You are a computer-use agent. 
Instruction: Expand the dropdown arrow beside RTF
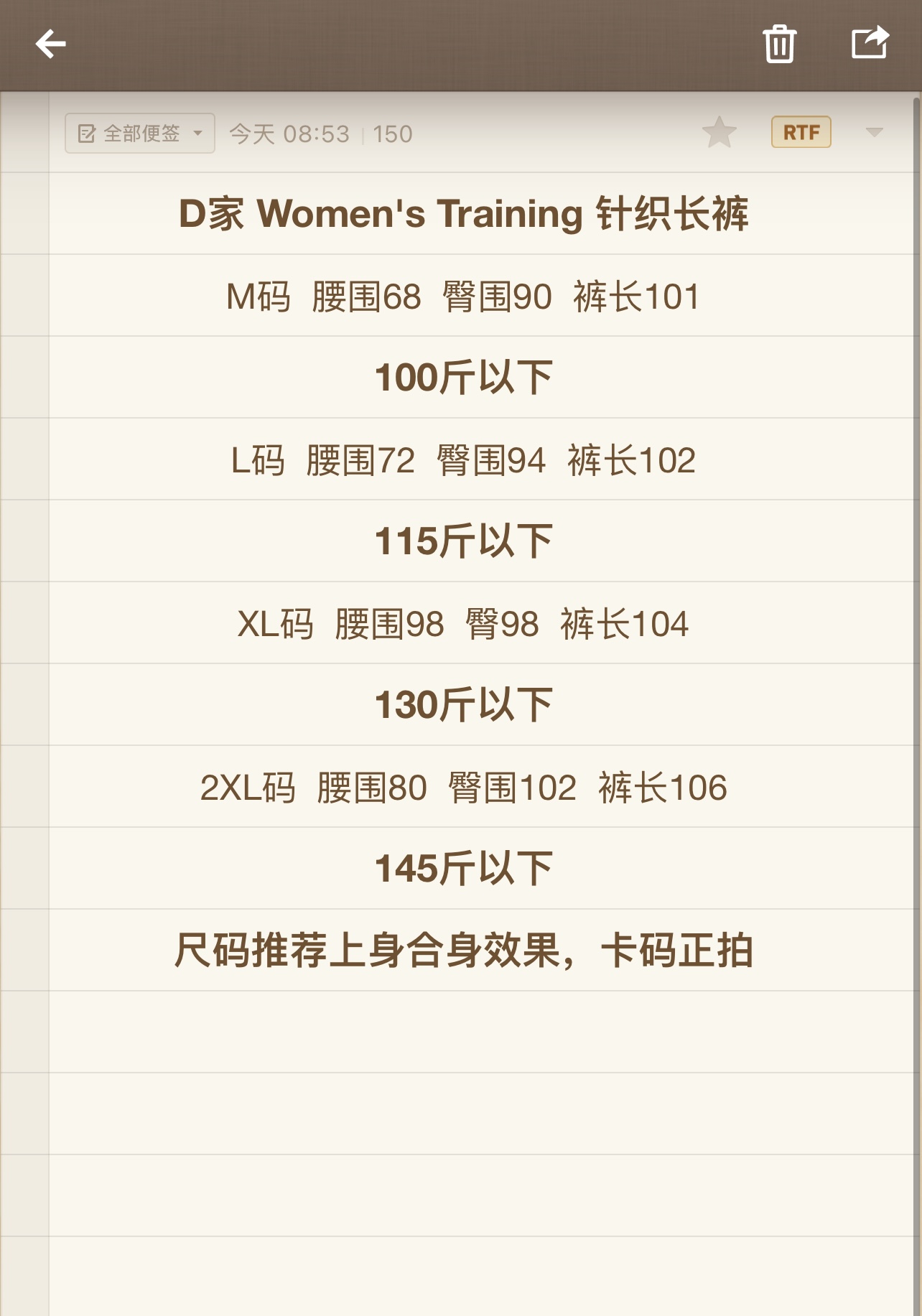pos(874,133)
